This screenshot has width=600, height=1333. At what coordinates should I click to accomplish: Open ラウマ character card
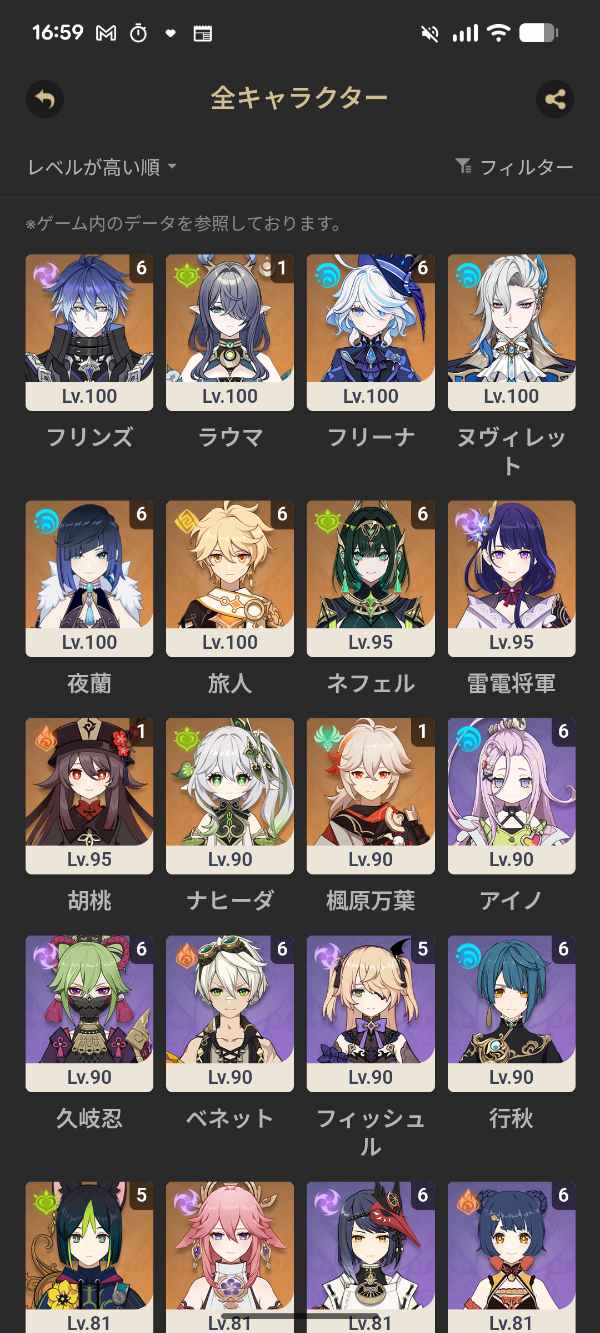coord(230,332)
